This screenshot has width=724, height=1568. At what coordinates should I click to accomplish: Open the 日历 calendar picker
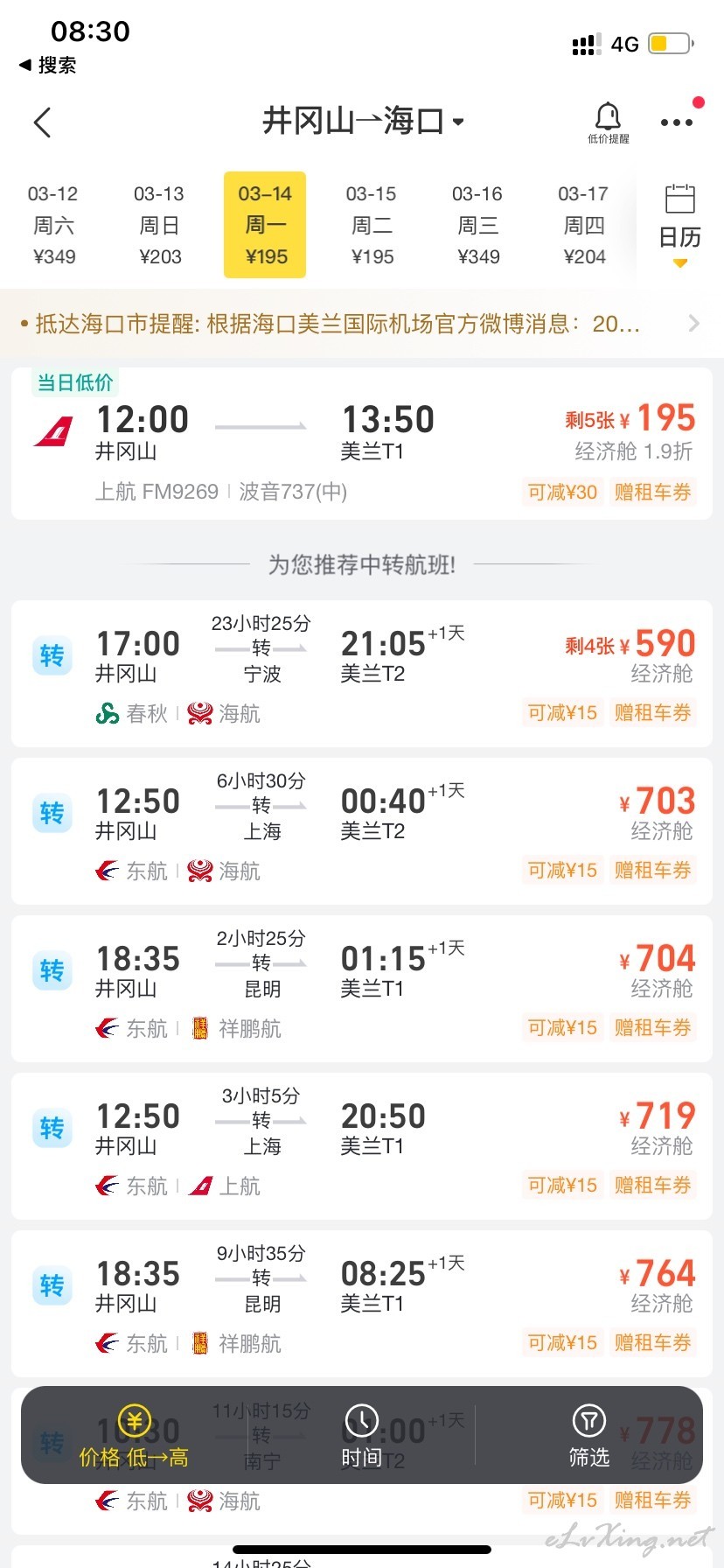tap(679, 225)
